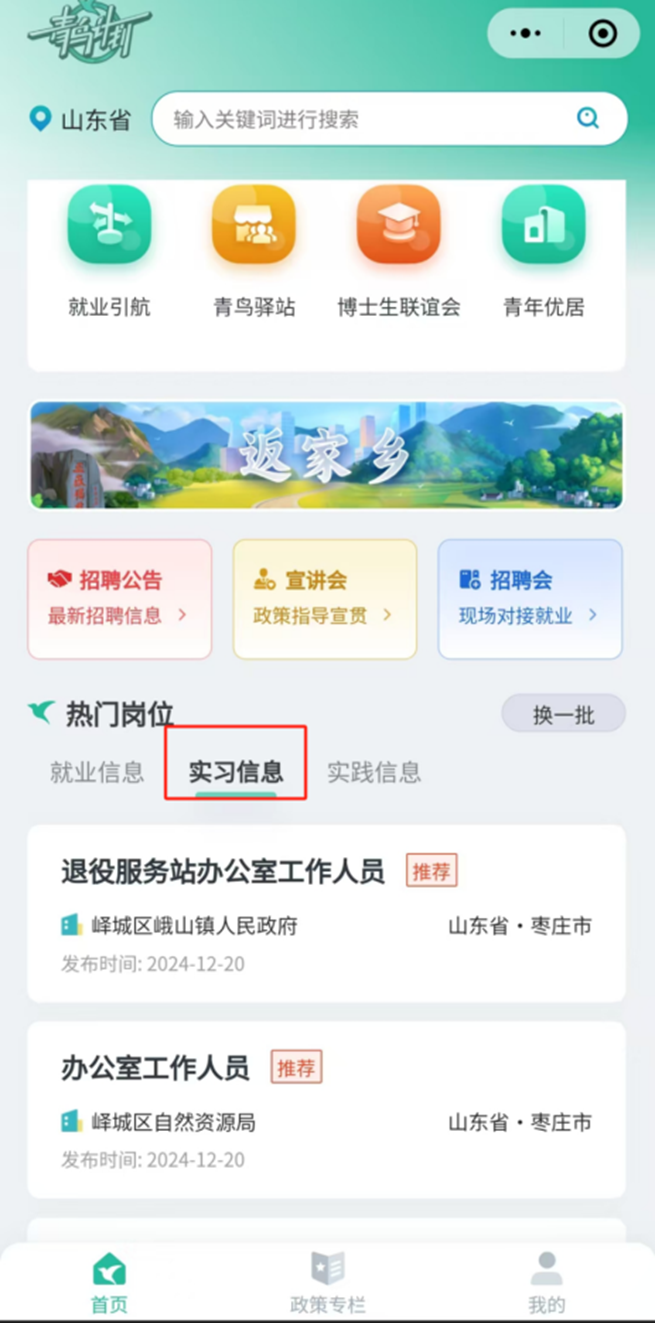
Task: Go to the 政策专栏 bottom tab
Action: point(327,1283)
